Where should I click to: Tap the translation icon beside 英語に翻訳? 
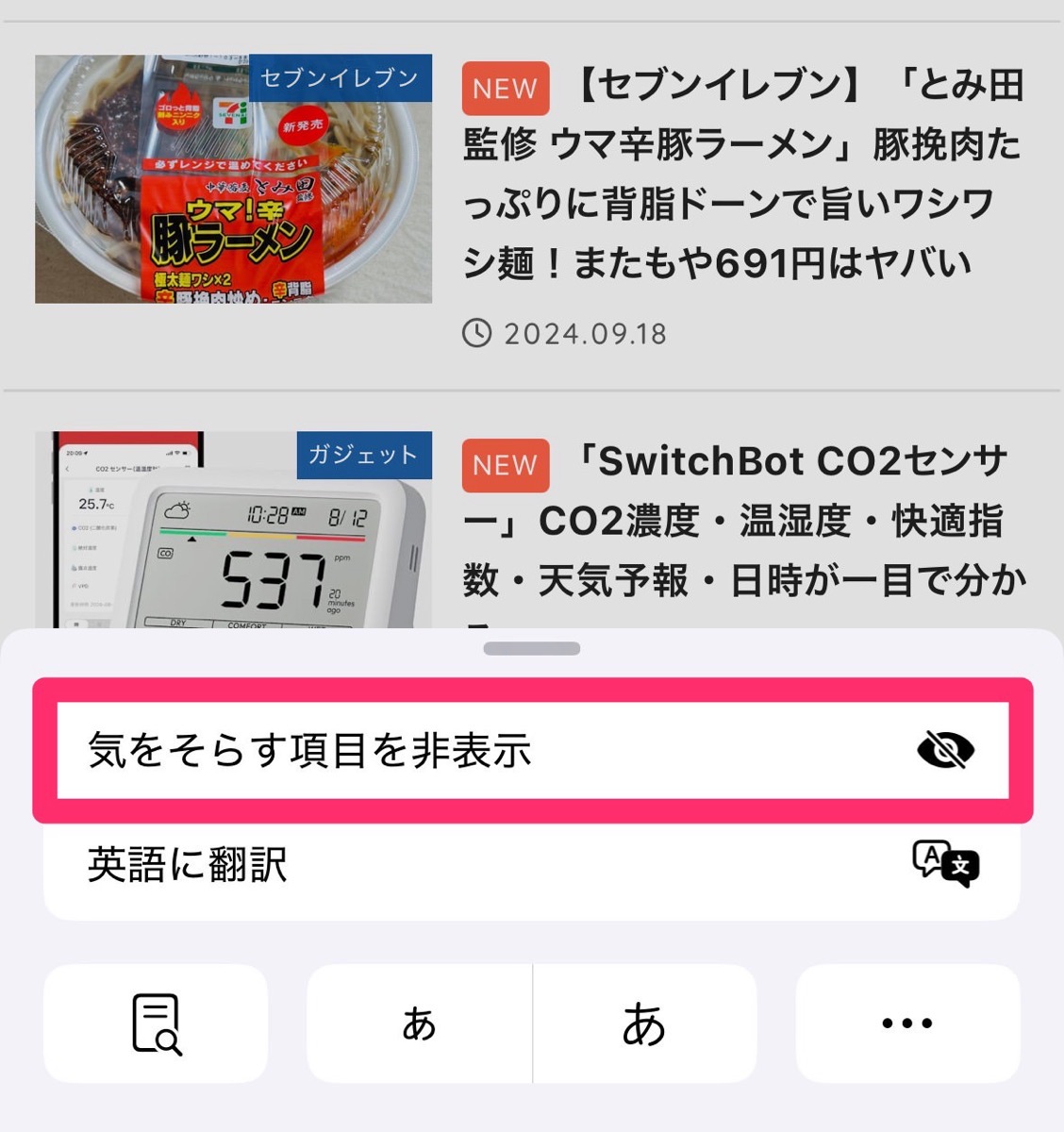[945, 865]
